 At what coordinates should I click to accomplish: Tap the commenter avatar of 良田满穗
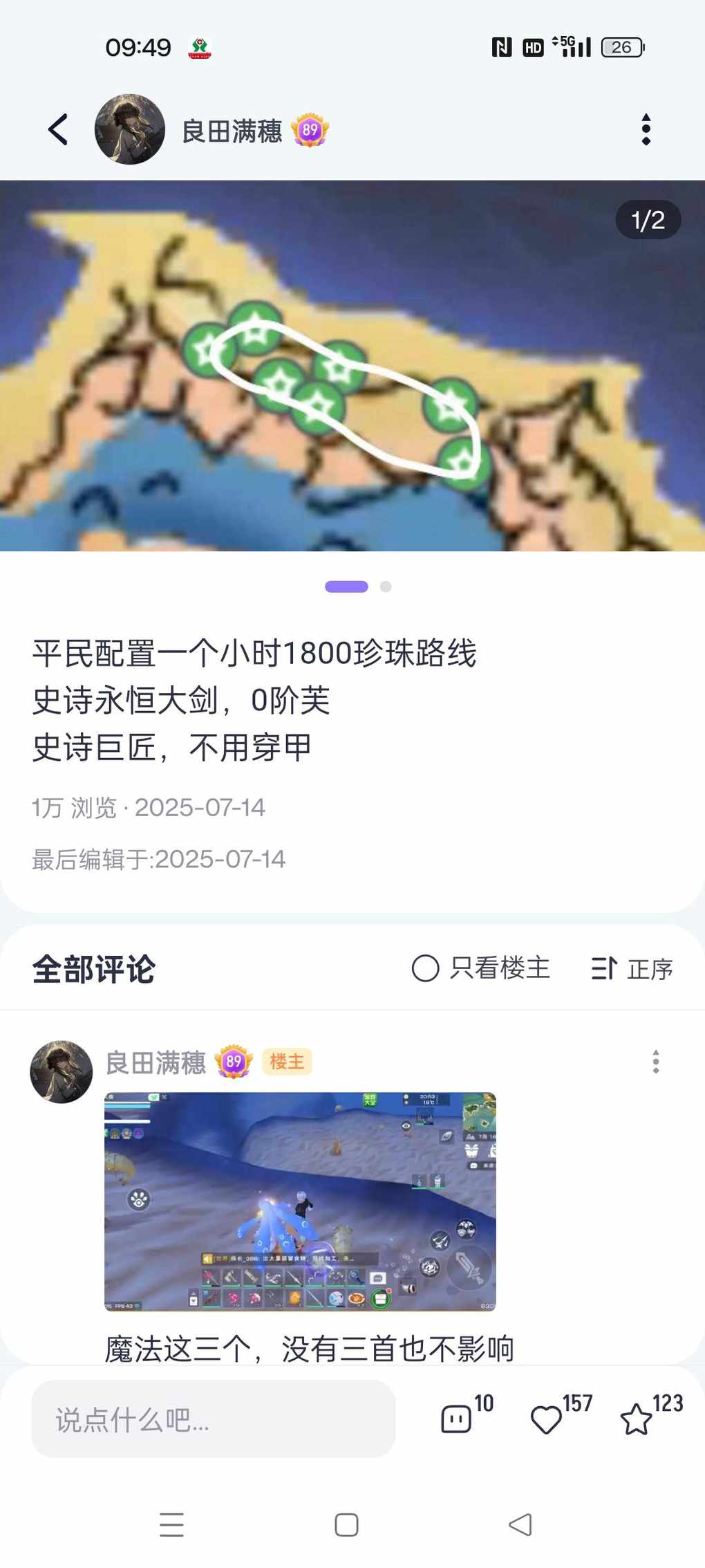coord(62,1071)
